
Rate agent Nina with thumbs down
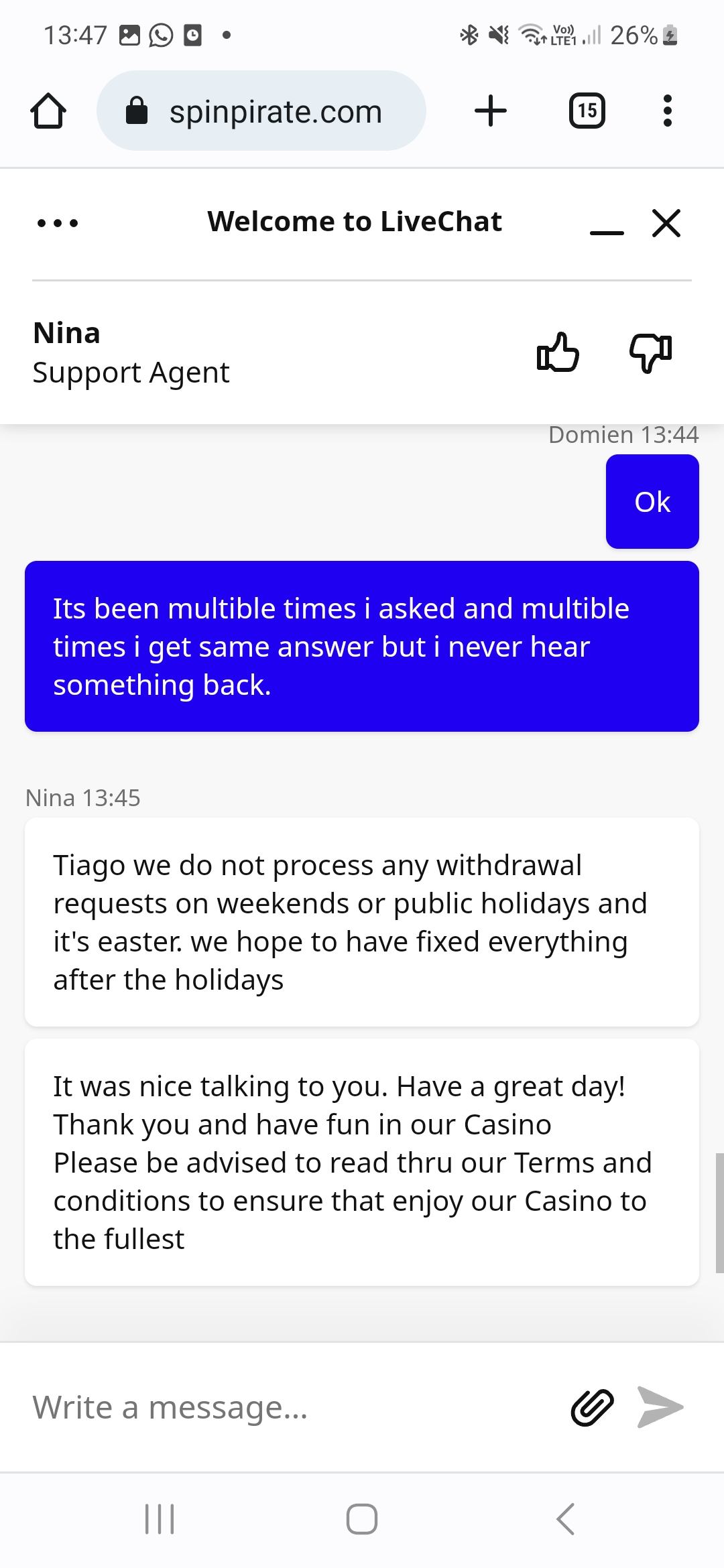tap(650, 352)
